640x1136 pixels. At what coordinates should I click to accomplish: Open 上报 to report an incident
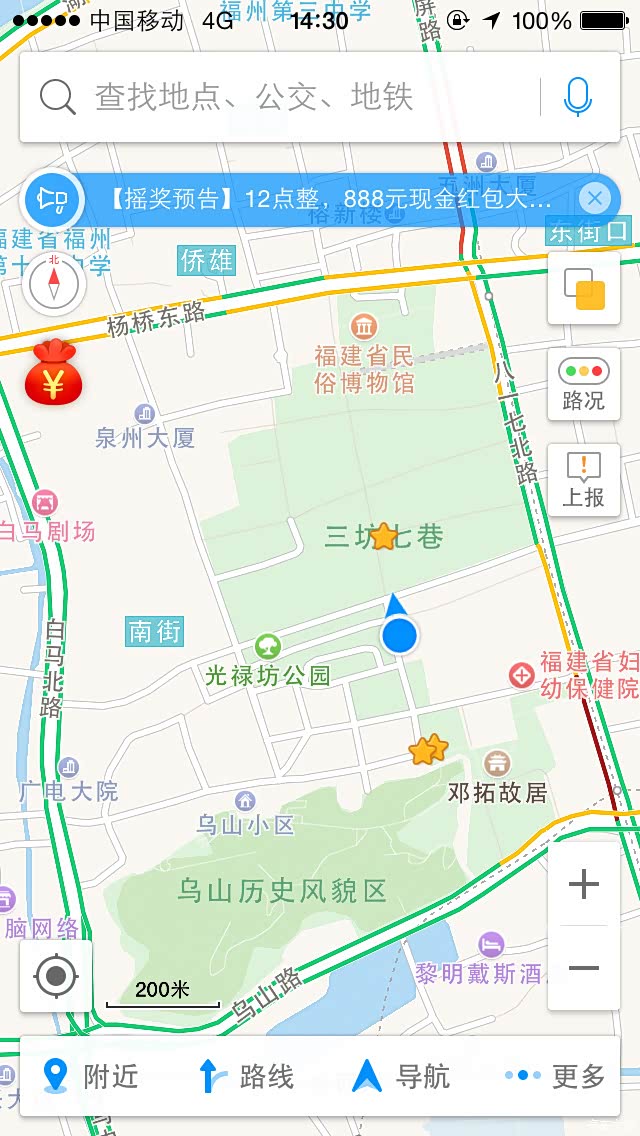(584, 480)
